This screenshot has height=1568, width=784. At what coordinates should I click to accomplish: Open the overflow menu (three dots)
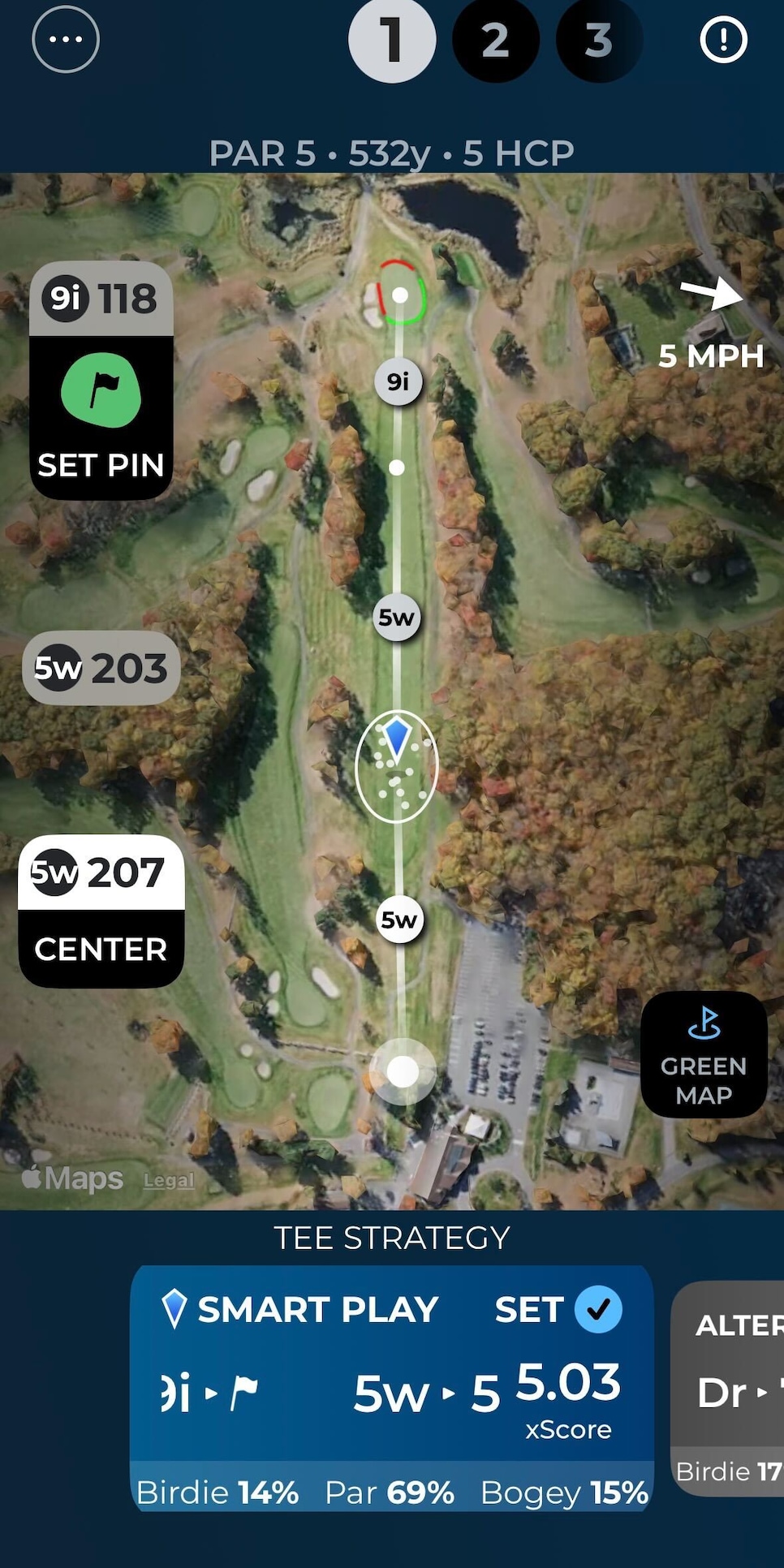click(x=65, y=38)
